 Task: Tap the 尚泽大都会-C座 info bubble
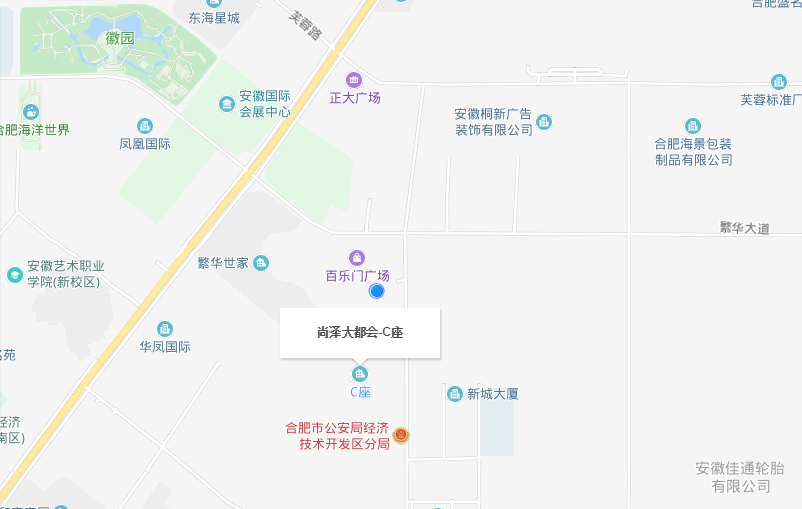360,333
